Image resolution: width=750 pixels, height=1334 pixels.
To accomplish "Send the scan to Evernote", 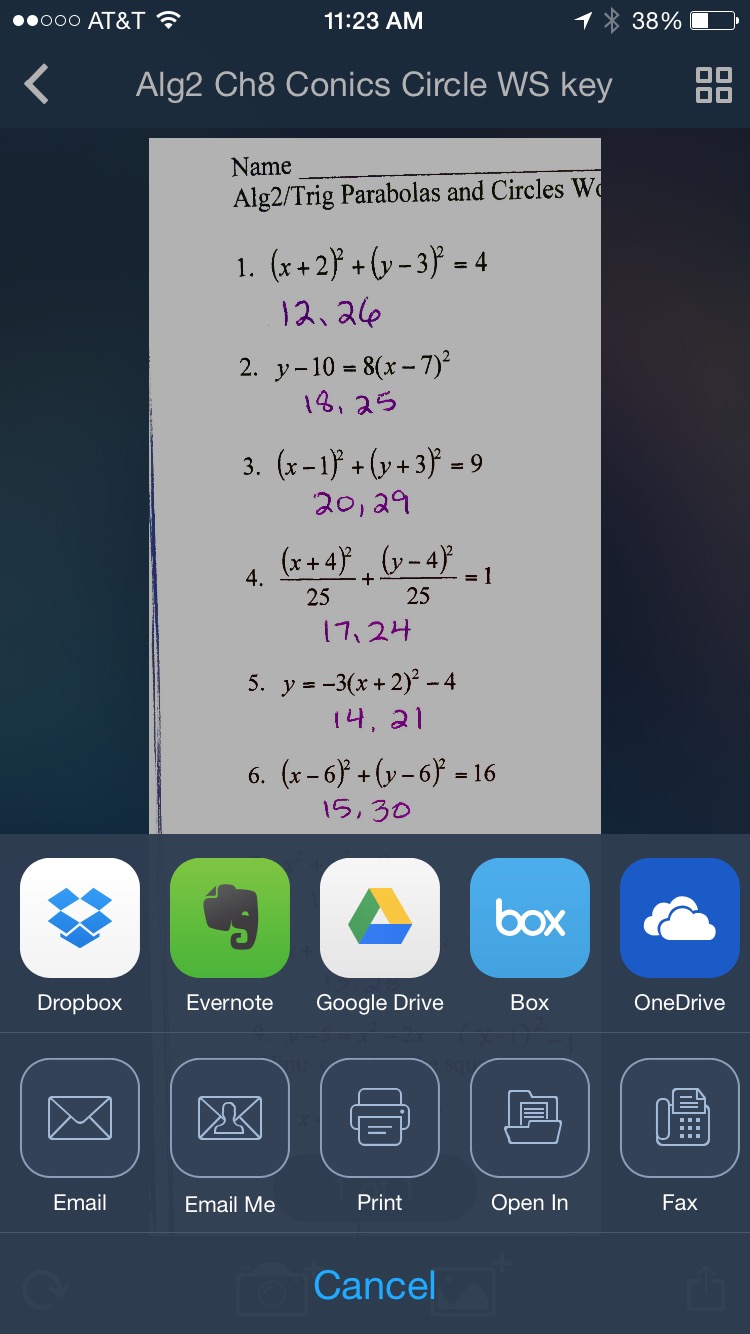I will pyautogui.click(x=230, y=918).
